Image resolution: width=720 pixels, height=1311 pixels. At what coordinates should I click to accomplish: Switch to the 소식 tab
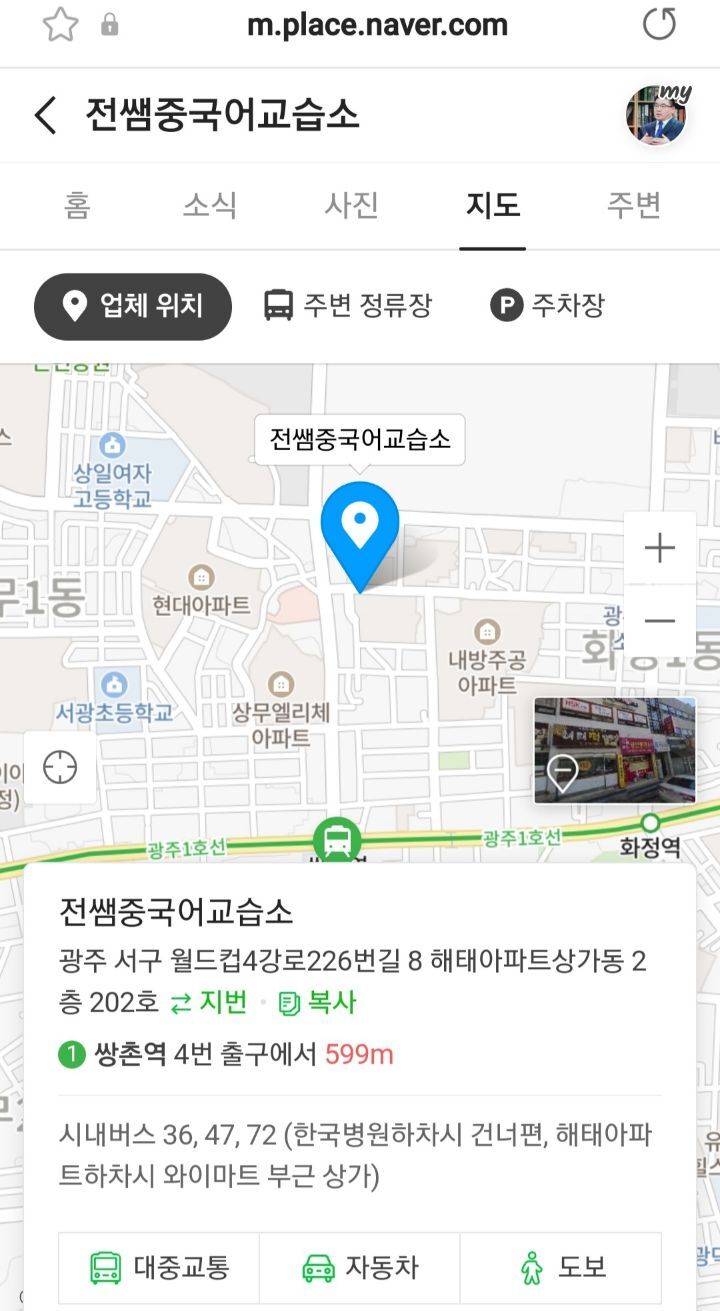(x=210, y=206)
